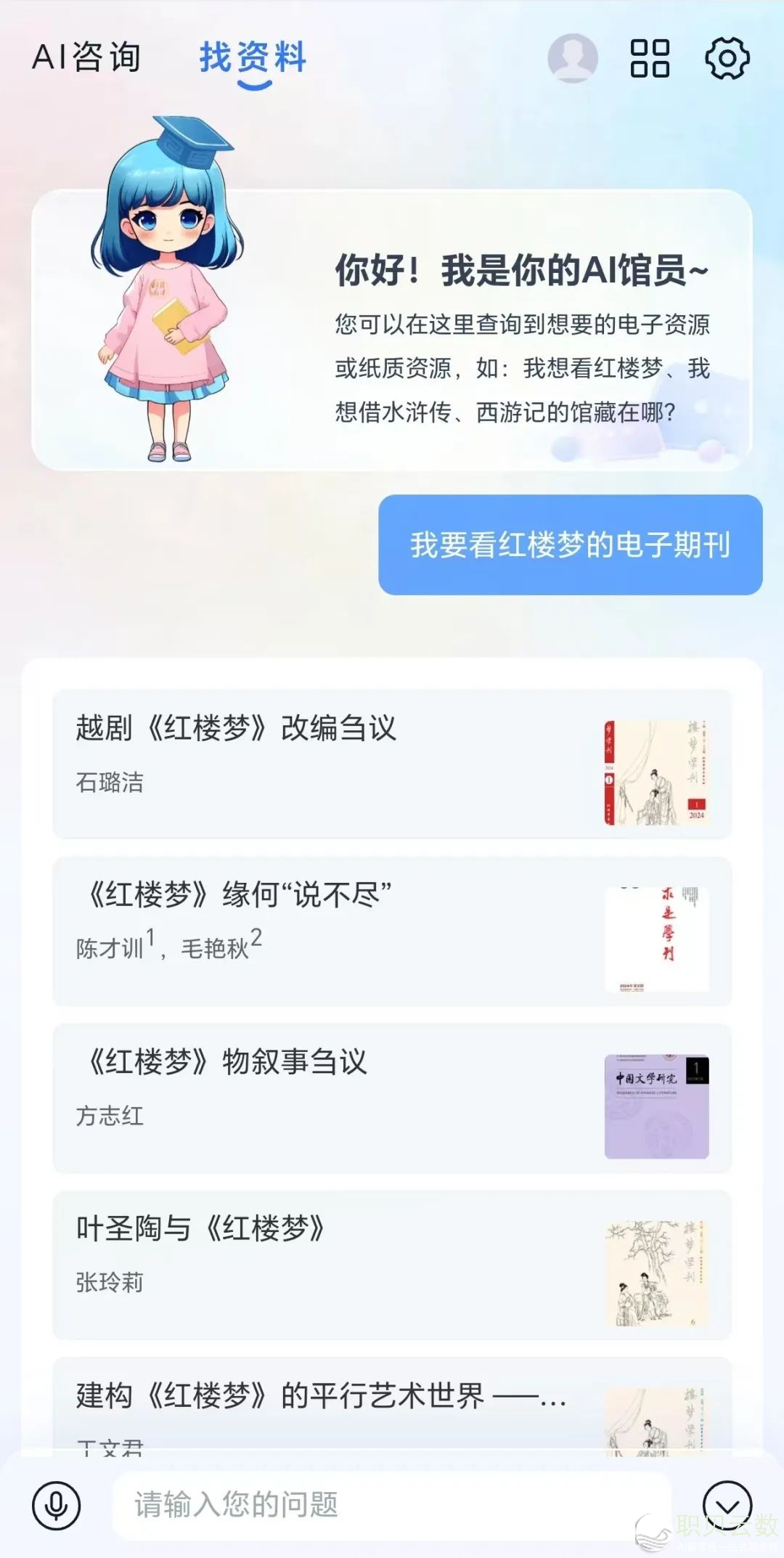The image size is (784, 1558).
Task: Open the user profile avatar
Action: (572, 58)
